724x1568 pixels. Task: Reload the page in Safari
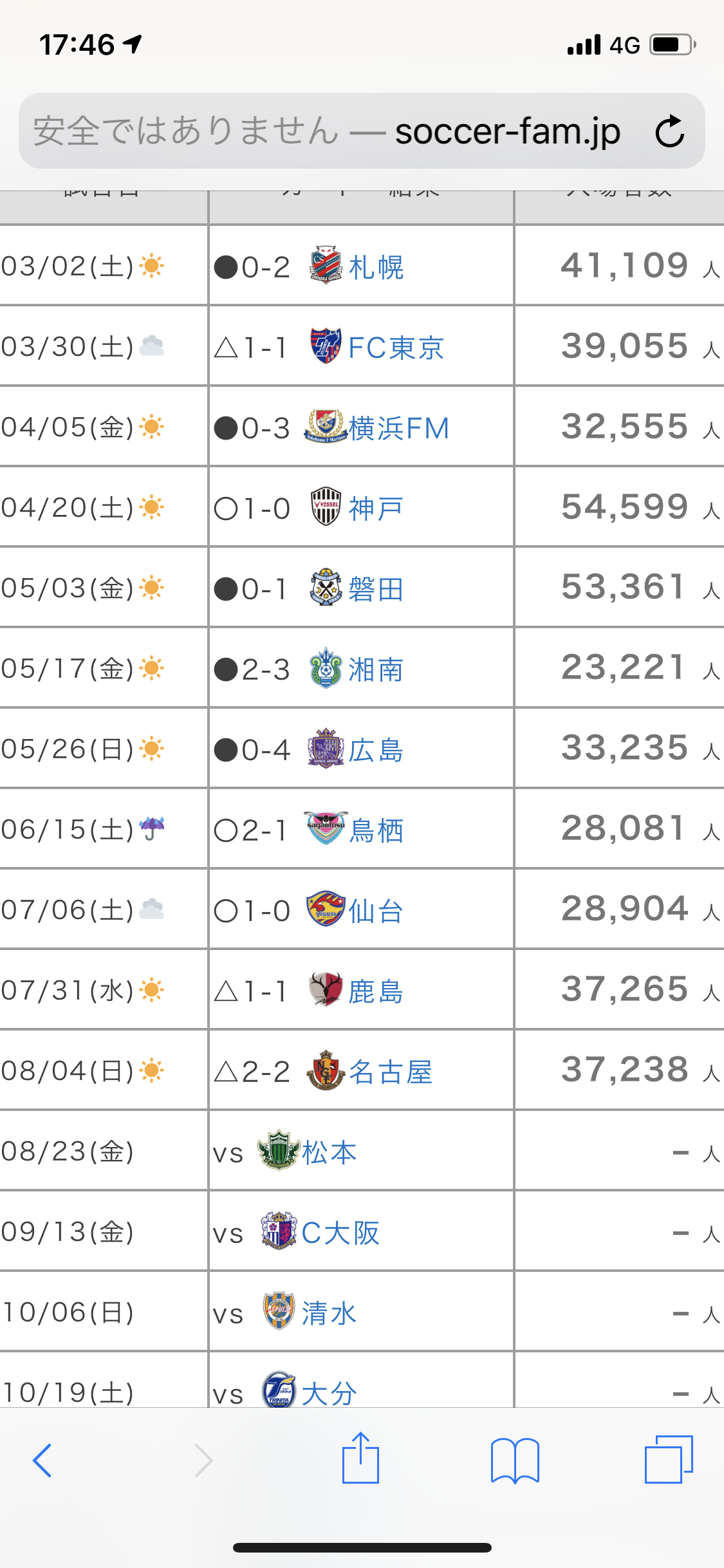pyautogui.click(x=669, y=131)
